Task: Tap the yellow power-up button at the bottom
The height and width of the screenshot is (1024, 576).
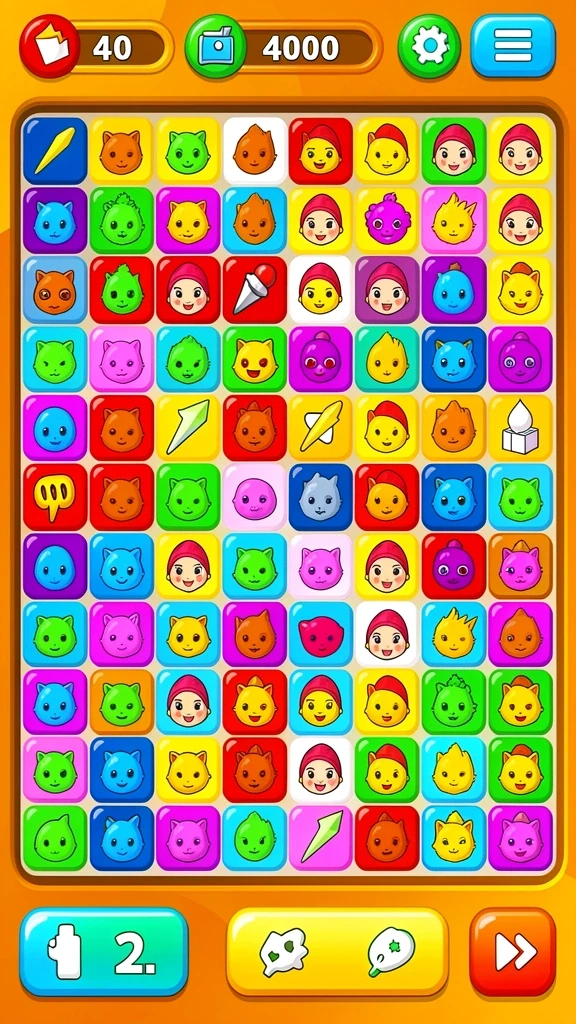Action: pos(337,952)
